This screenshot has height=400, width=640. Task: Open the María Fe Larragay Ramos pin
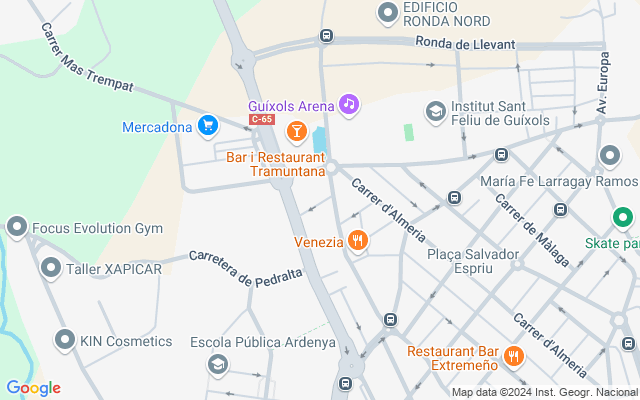pyautogui.click(x=610, y=155)
